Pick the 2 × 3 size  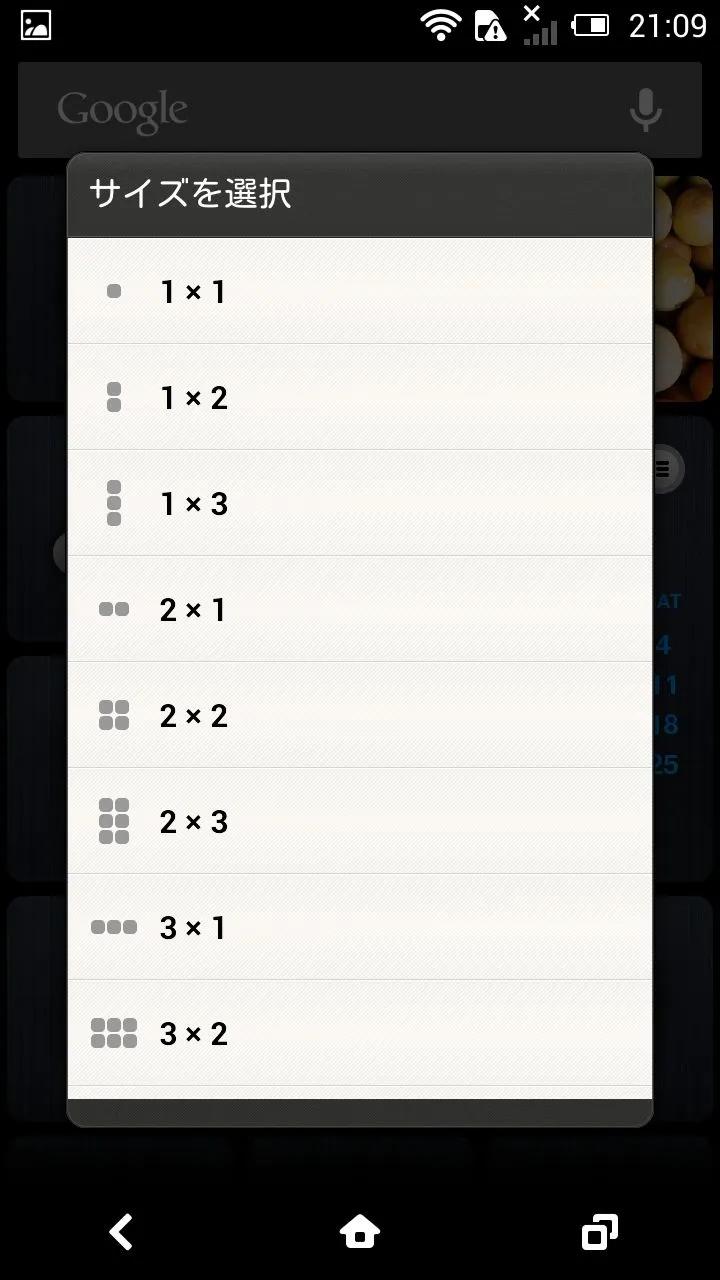click(360, 822)
